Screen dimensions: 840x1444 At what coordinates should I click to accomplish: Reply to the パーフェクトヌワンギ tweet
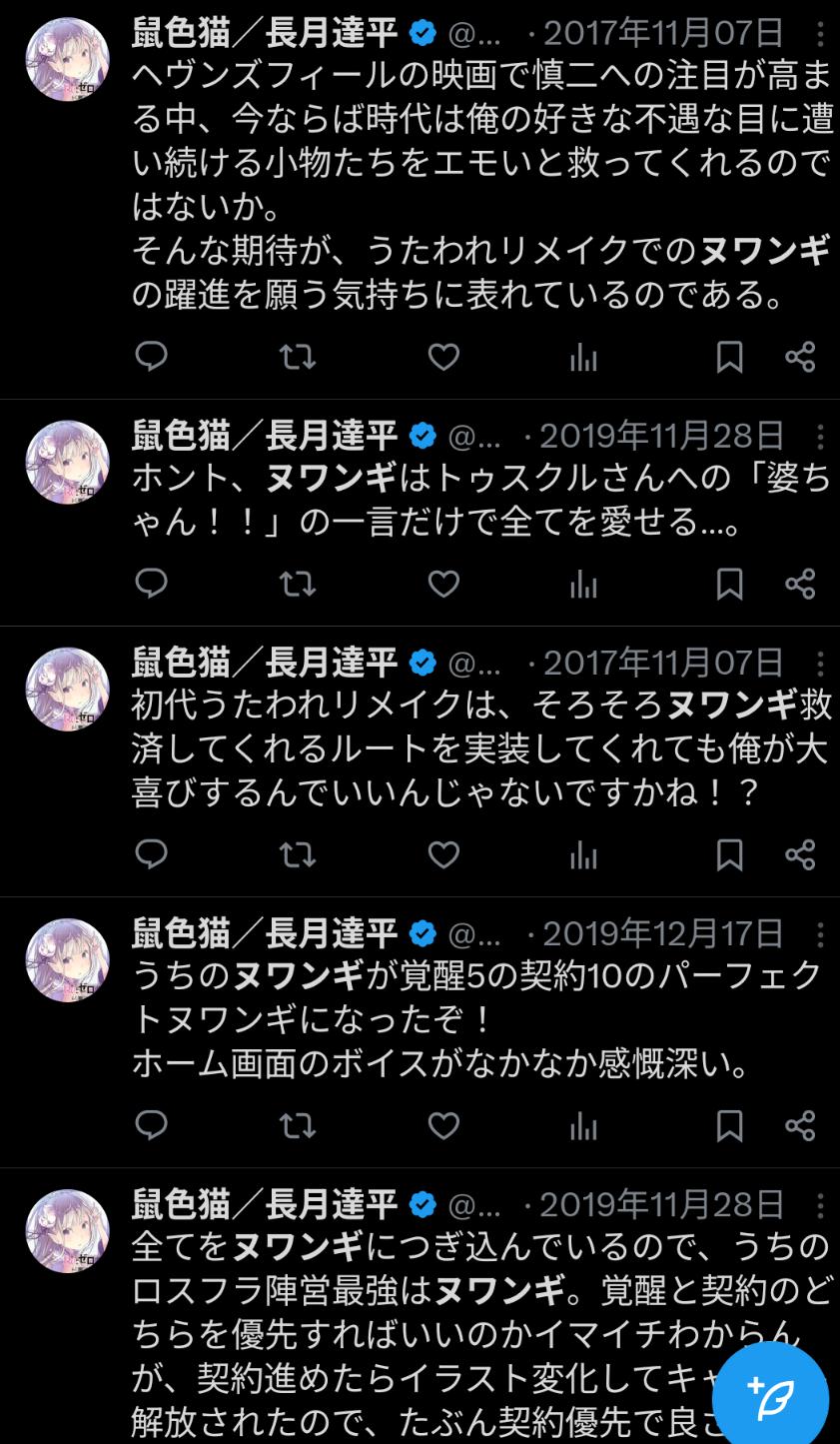pos(151,1126)
